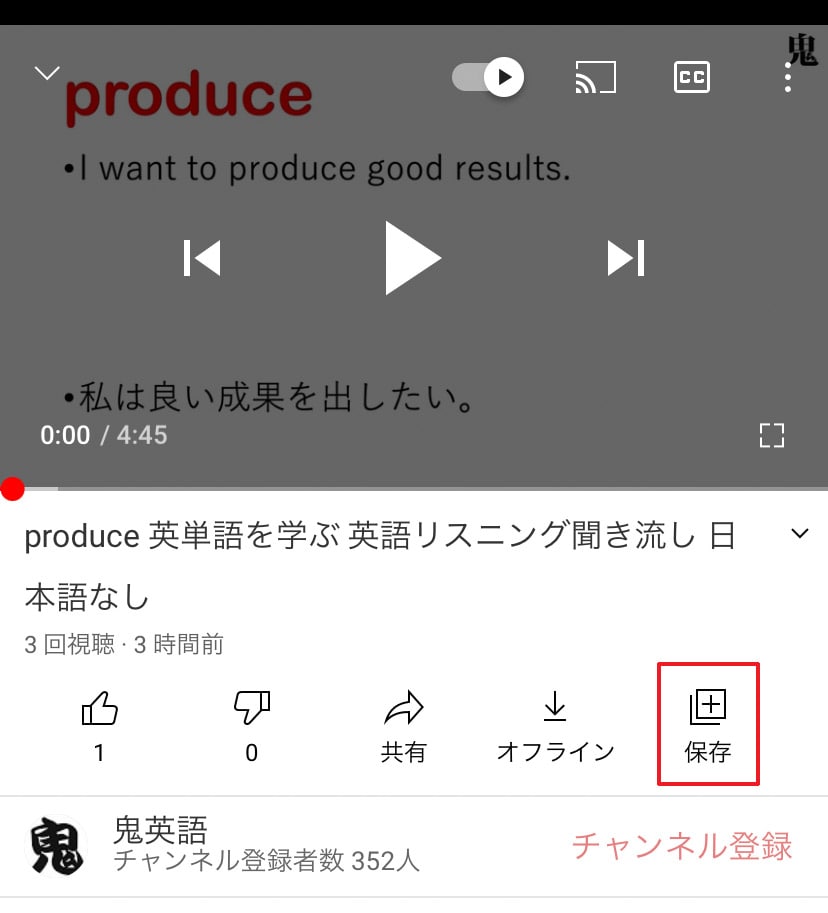
Task: Download video with オフライン
Action: [555, 724]
